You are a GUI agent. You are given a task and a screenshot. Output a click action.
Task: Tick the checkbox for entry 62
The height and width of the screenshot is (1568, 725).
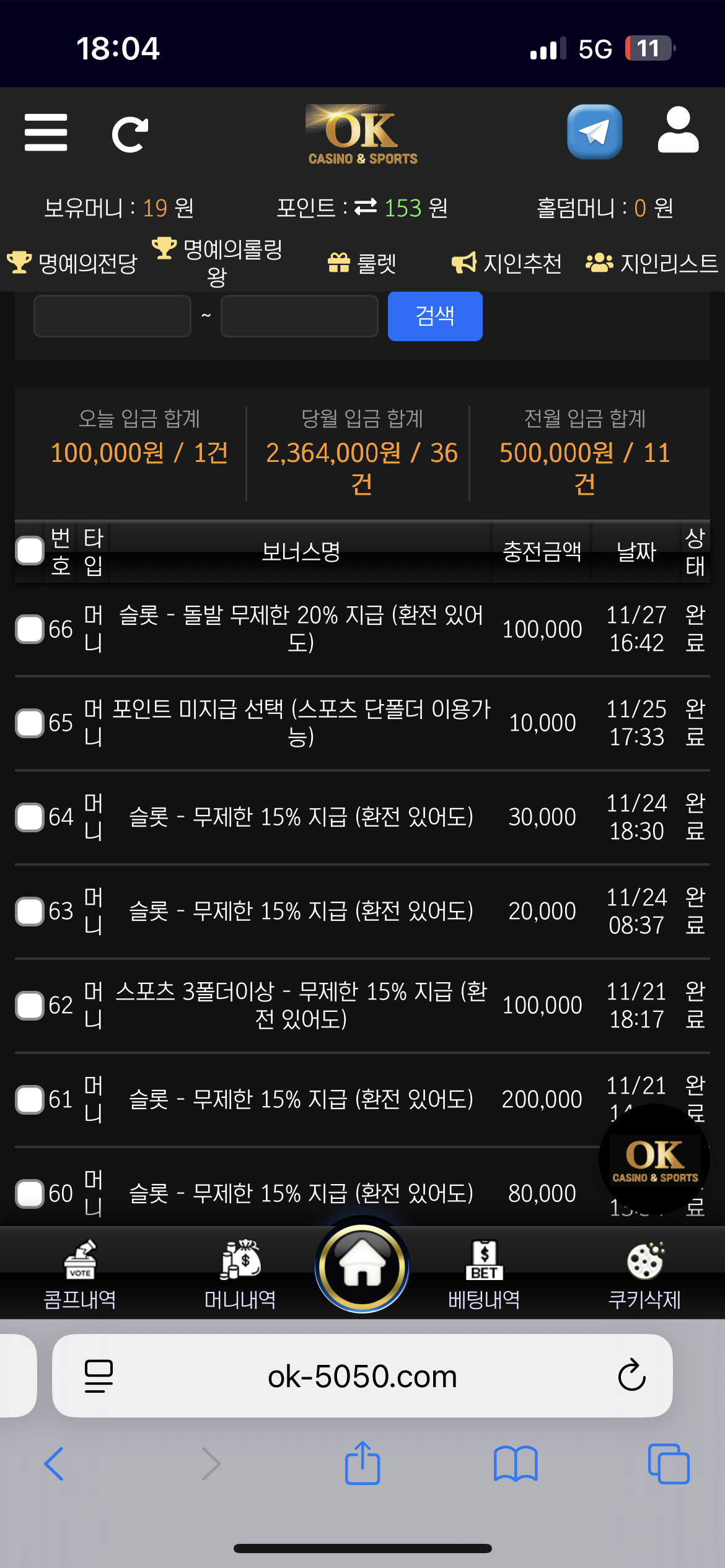click(x=30, y=1005)
